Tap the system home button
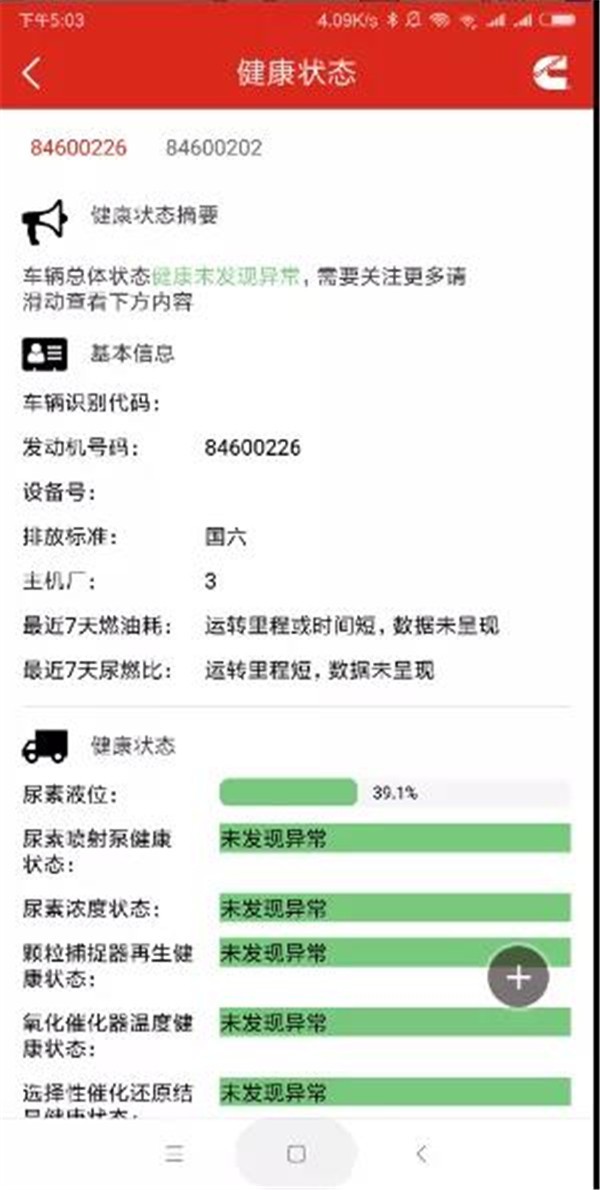The width and height of the screenshot is (600, 1190). (x=296, y=1153)
